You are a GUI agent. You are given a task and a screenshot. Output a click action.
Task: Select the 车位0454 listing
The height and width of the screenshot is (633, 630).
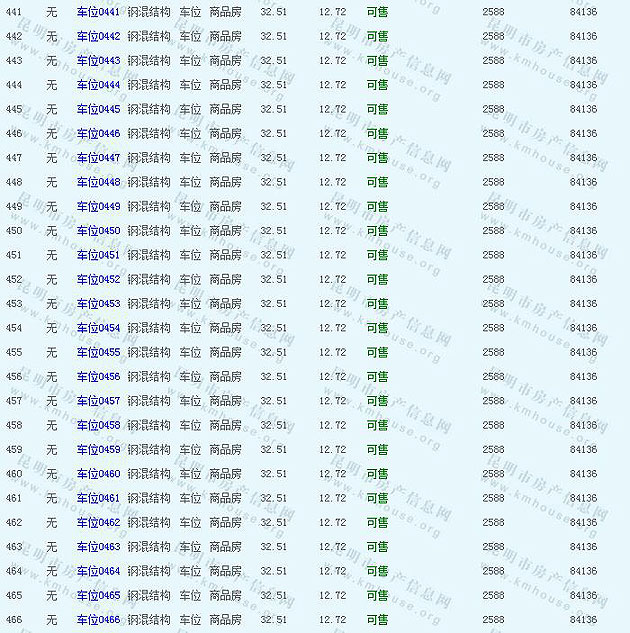(98, 328)
